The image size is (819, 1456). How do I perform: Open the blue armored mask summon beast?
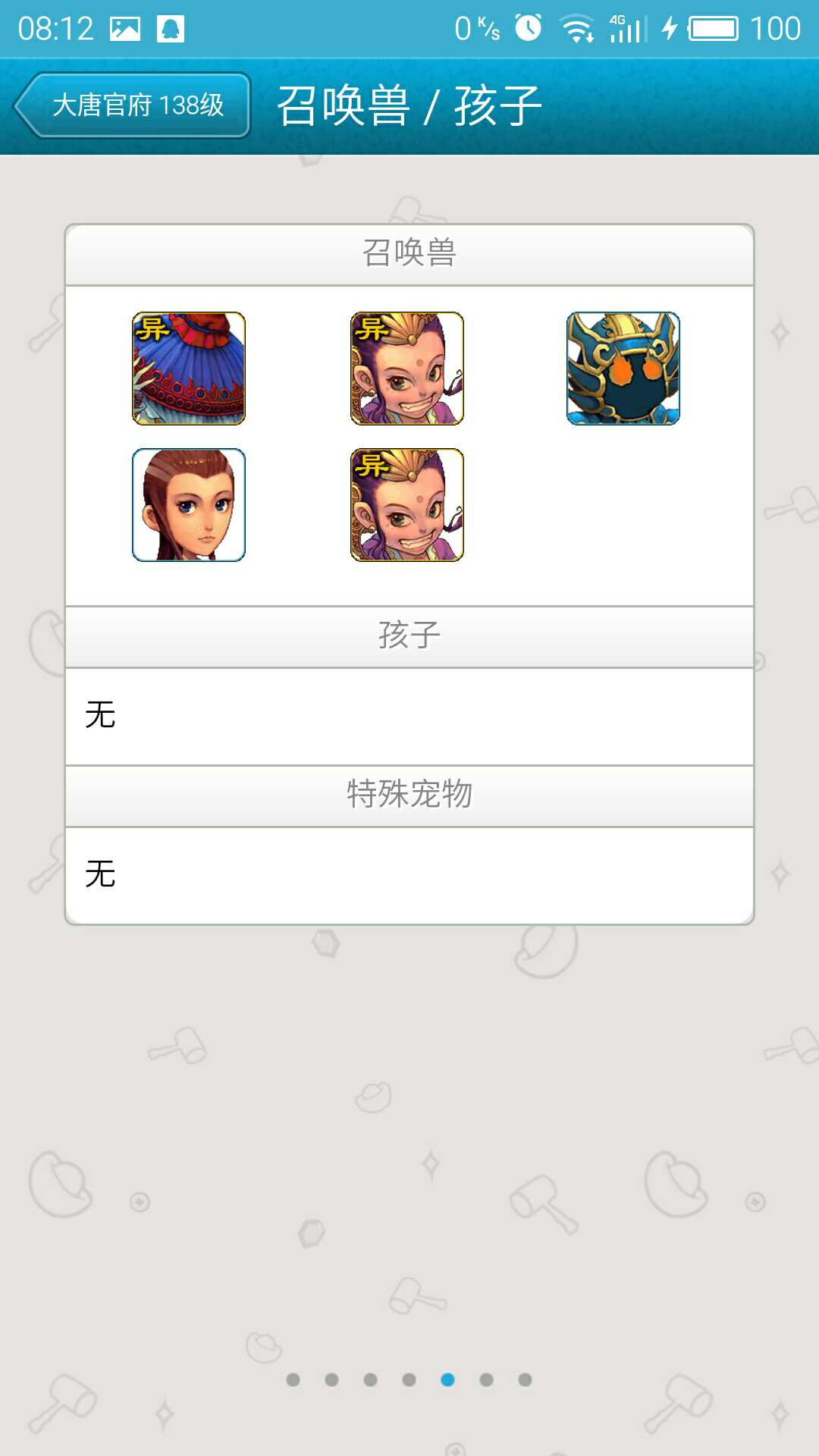[623, 369]
